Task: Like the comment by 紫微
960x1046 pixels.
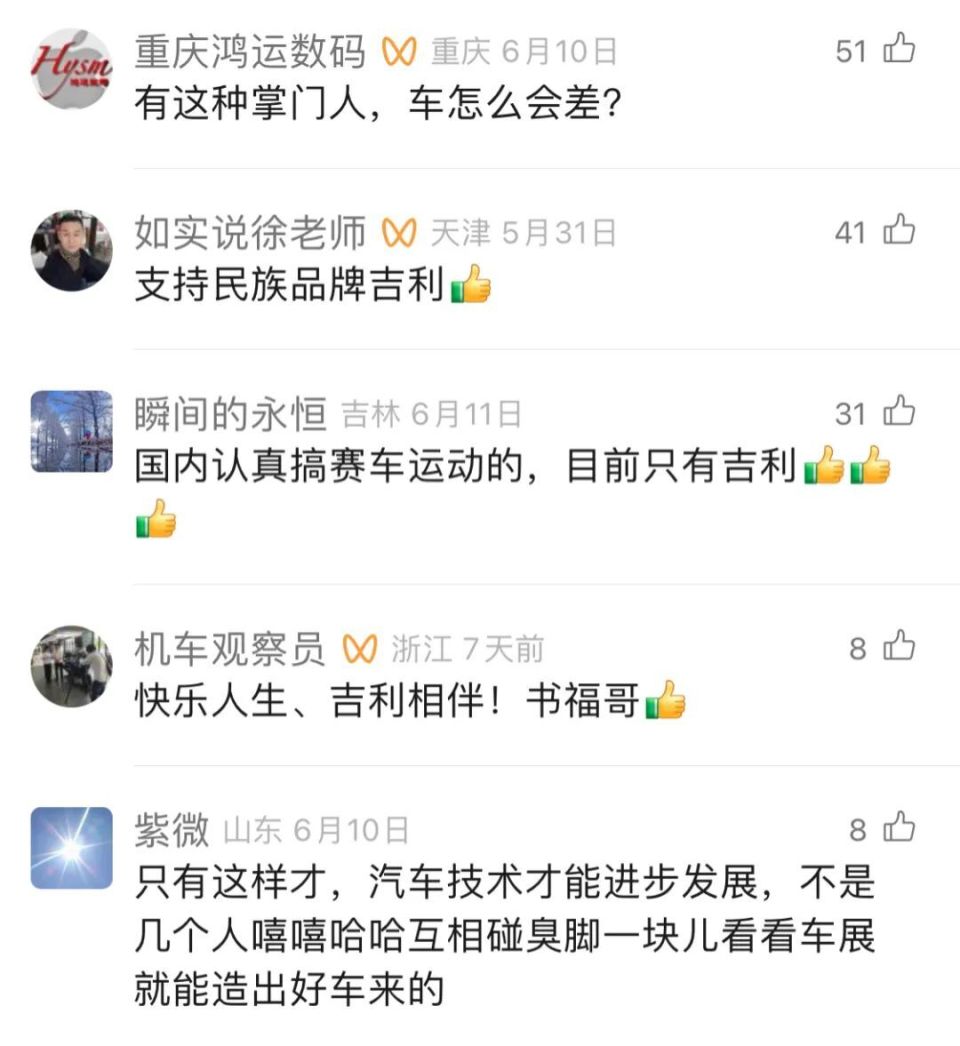Action: (x=899, y=828)
